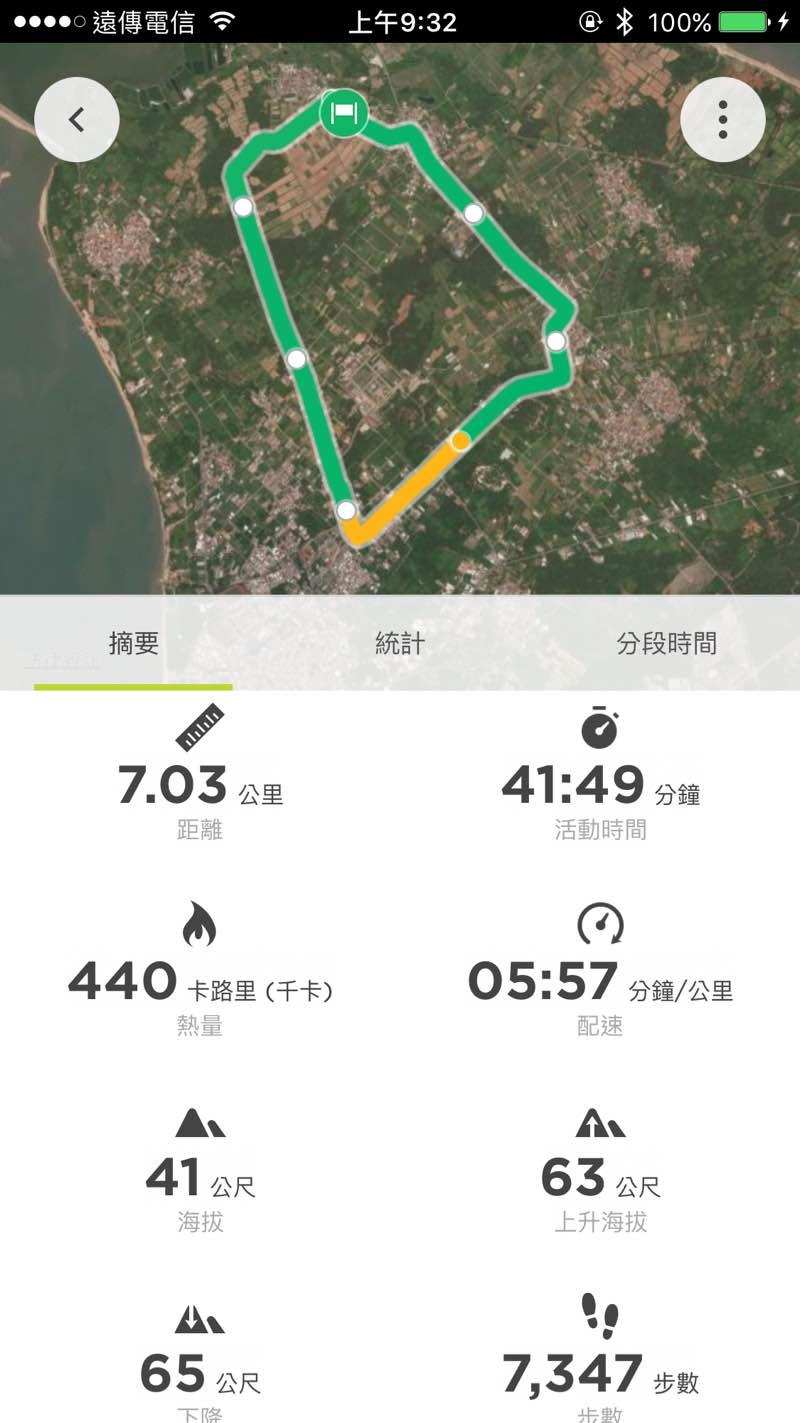Select the 摘要 summary tab
This screenshot has height=1423, width=800.
point(134,644)
